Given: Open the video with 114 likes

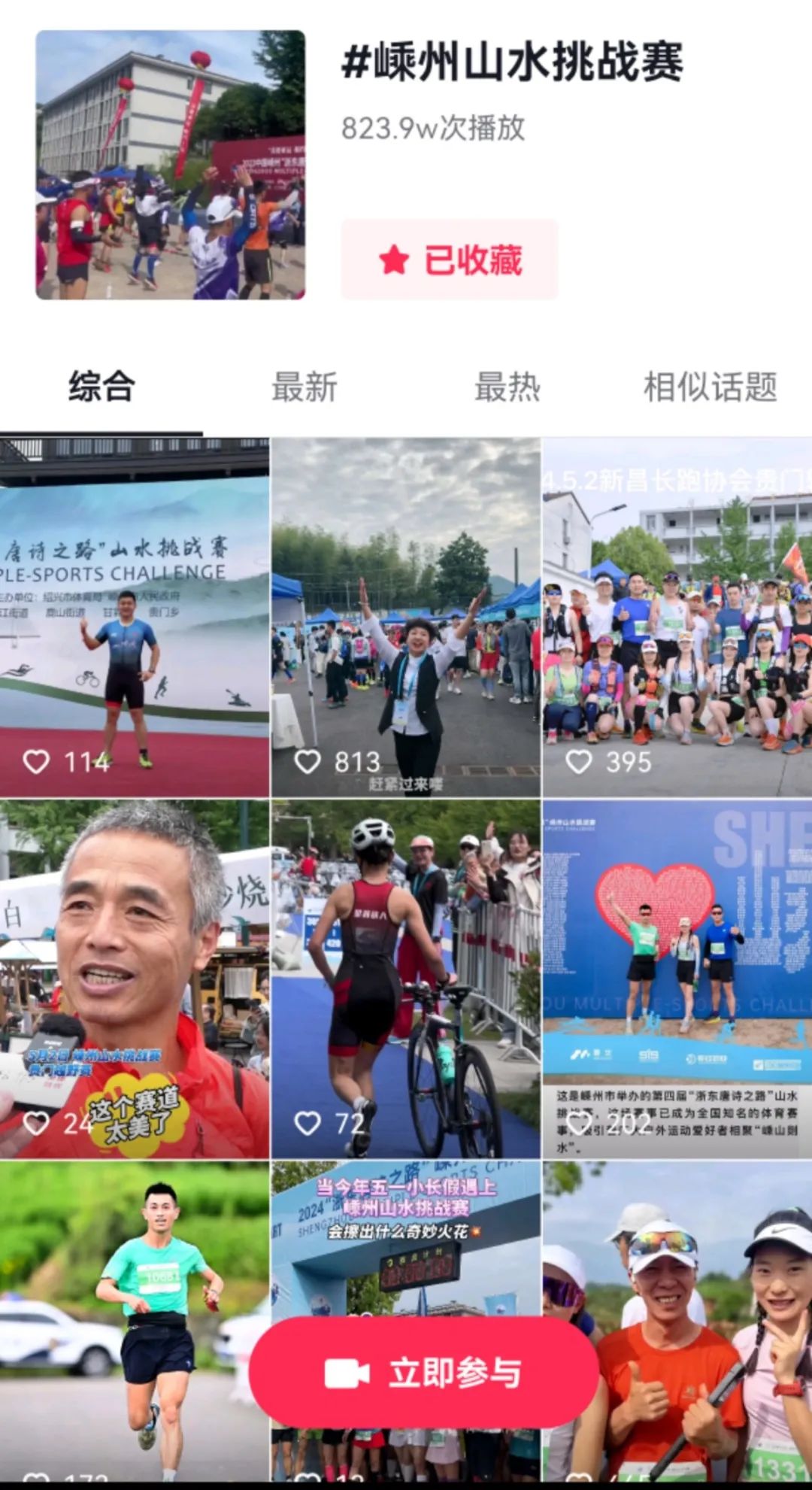Looking at the screenshot, I should pos(135,617).
